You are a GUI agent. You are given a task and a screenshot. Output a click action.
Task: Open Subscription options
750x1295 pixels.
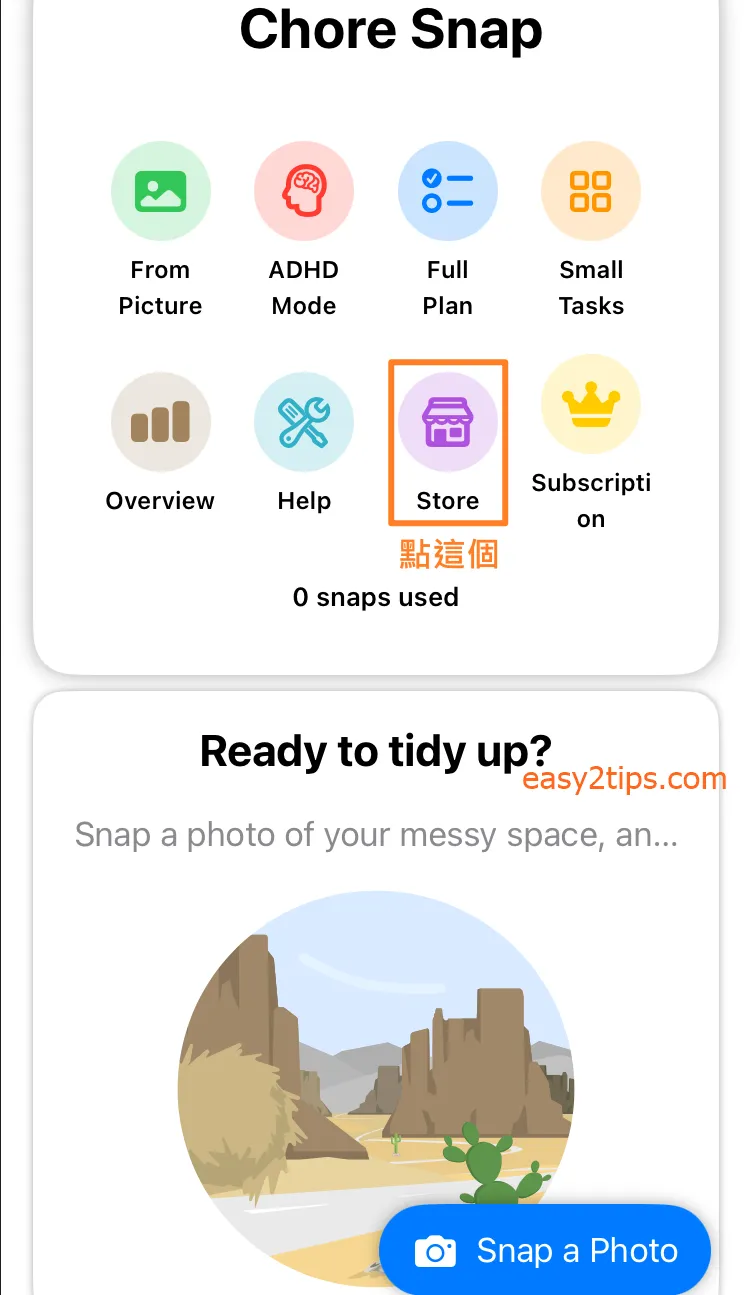(591, 405)
